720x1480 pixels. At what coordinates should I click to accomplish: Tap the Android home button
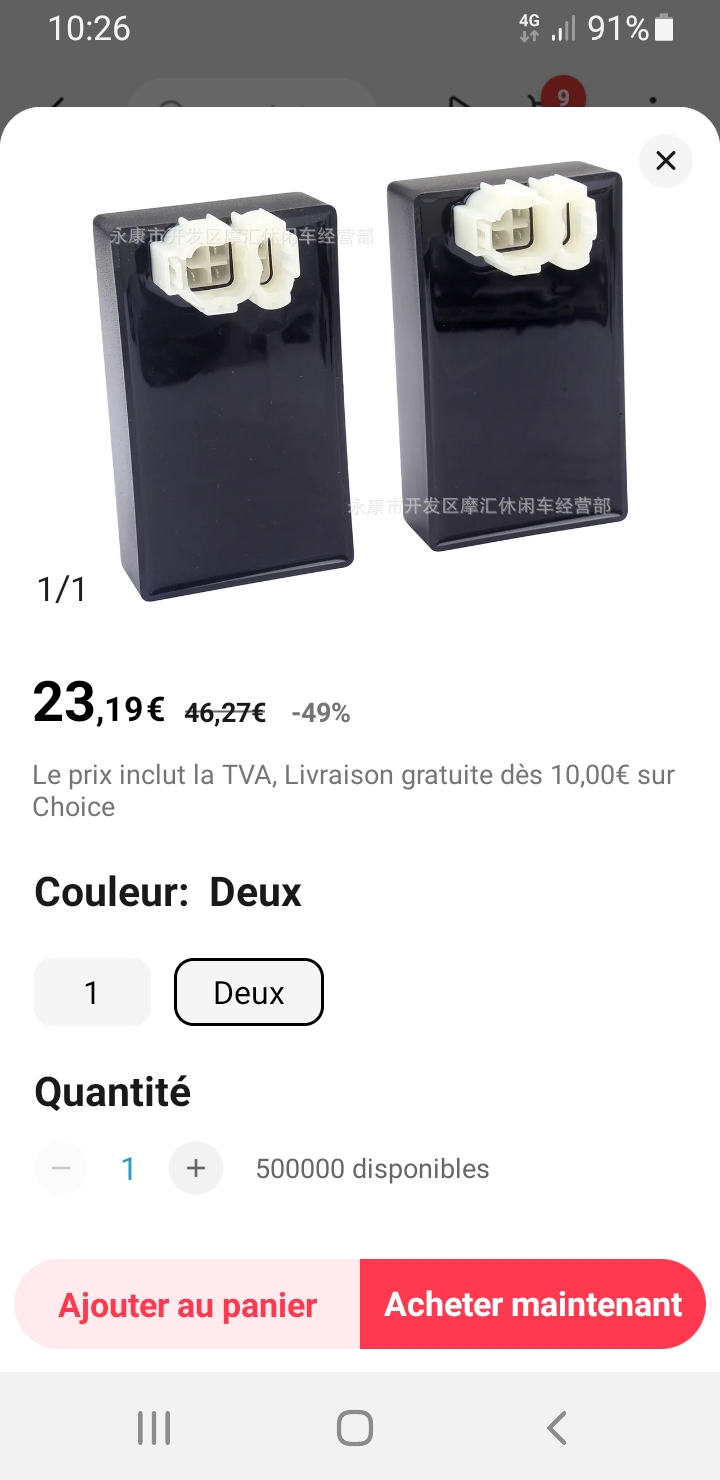354,1428
